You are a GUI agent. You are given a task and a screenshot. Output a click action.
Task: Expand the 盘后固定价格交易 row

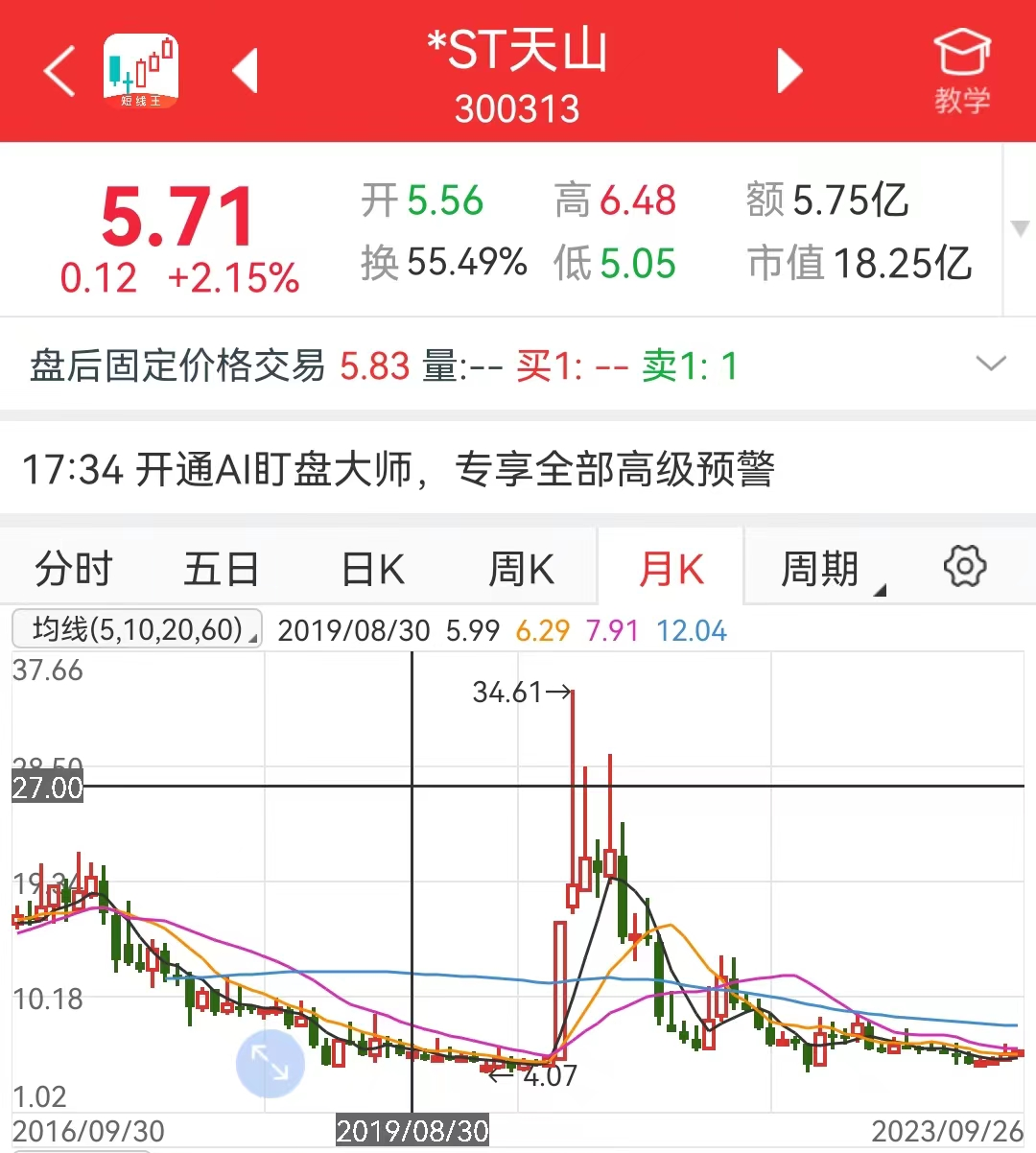click(x=990, y=365)
